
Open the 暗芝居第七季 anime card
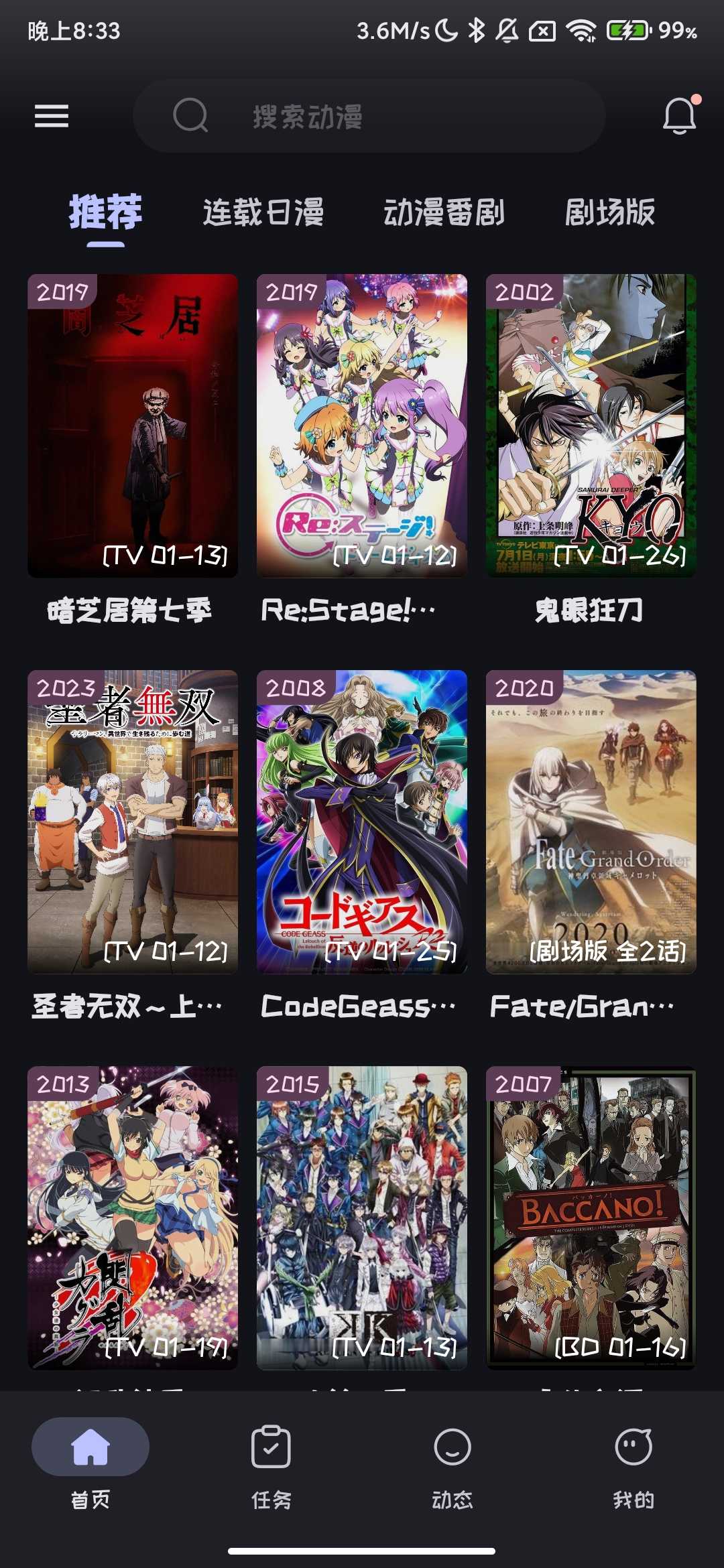[133, 426]
